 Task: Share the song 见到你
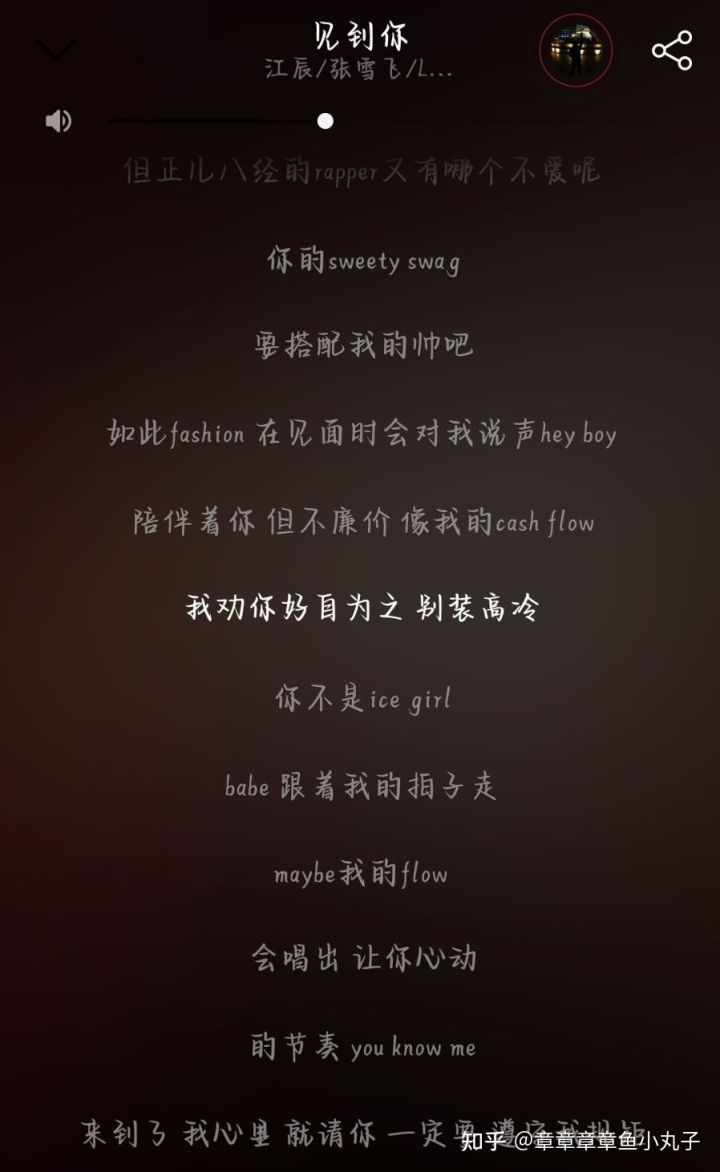pos(671,50)
